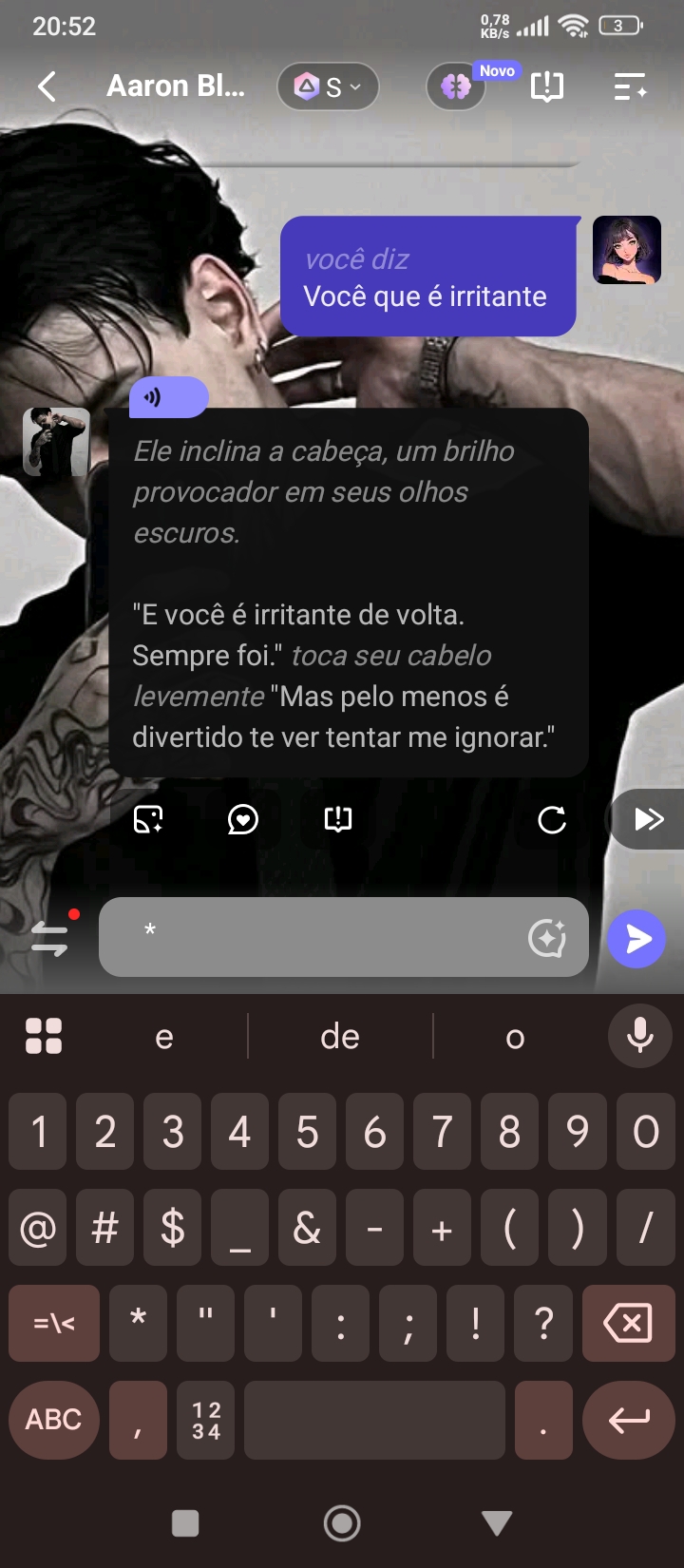Open Aaron's avatar profile picture
Image resolution: width=684 pixels, height=1568 pixels.
tap(56, 442)
